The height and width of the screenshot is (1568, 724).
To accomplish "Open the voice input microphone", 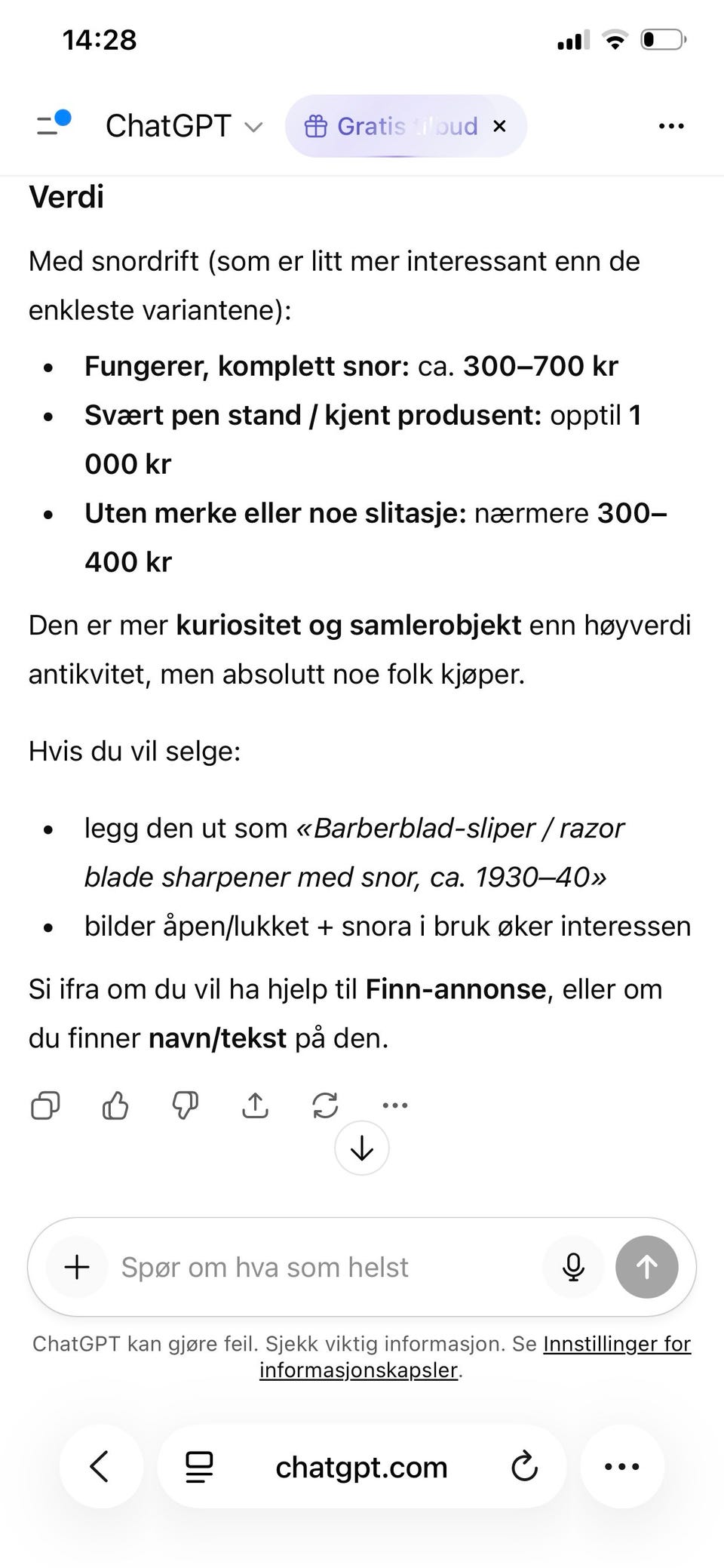I will click(573, 1267).
